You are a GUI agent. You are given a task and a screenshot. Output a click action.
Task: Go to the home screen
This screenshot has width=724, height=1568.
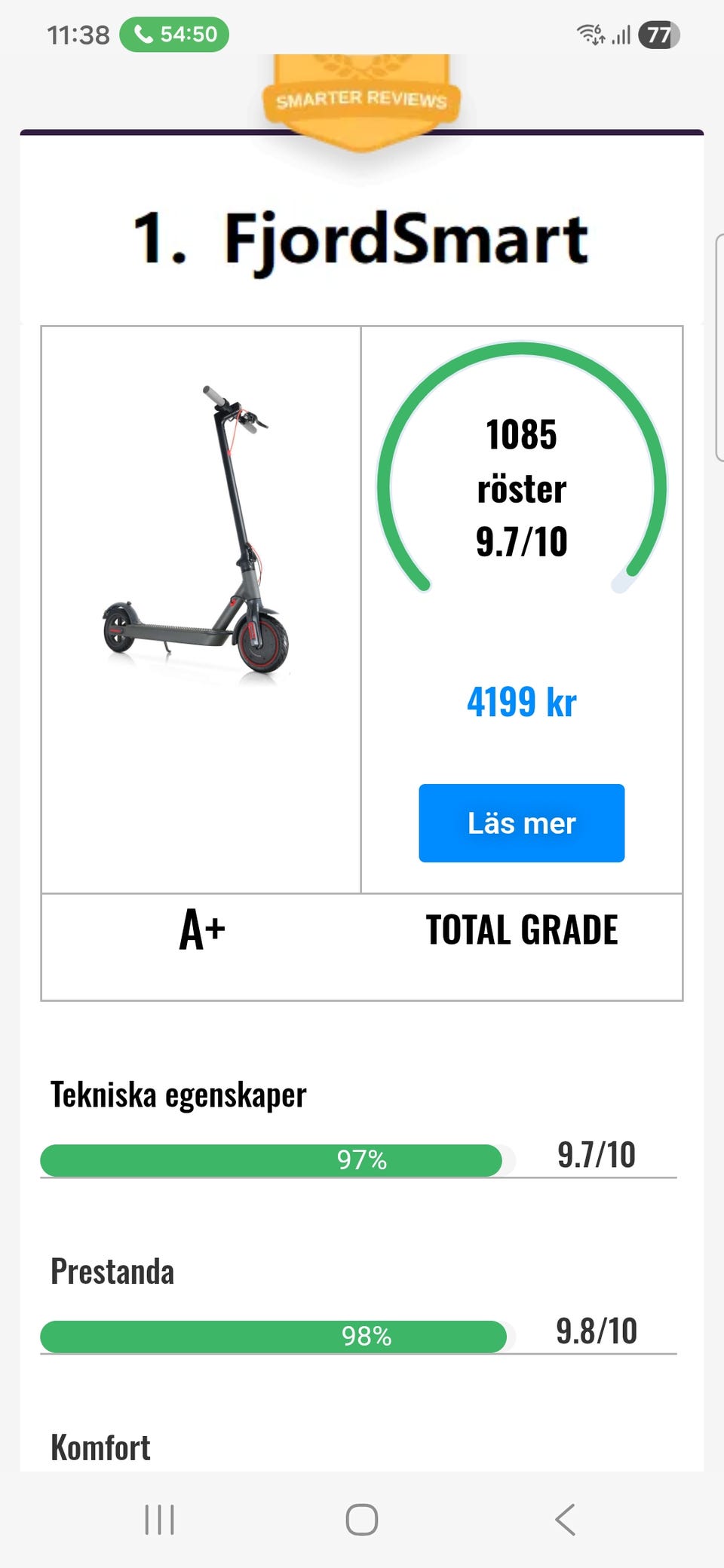(362, 1519)
